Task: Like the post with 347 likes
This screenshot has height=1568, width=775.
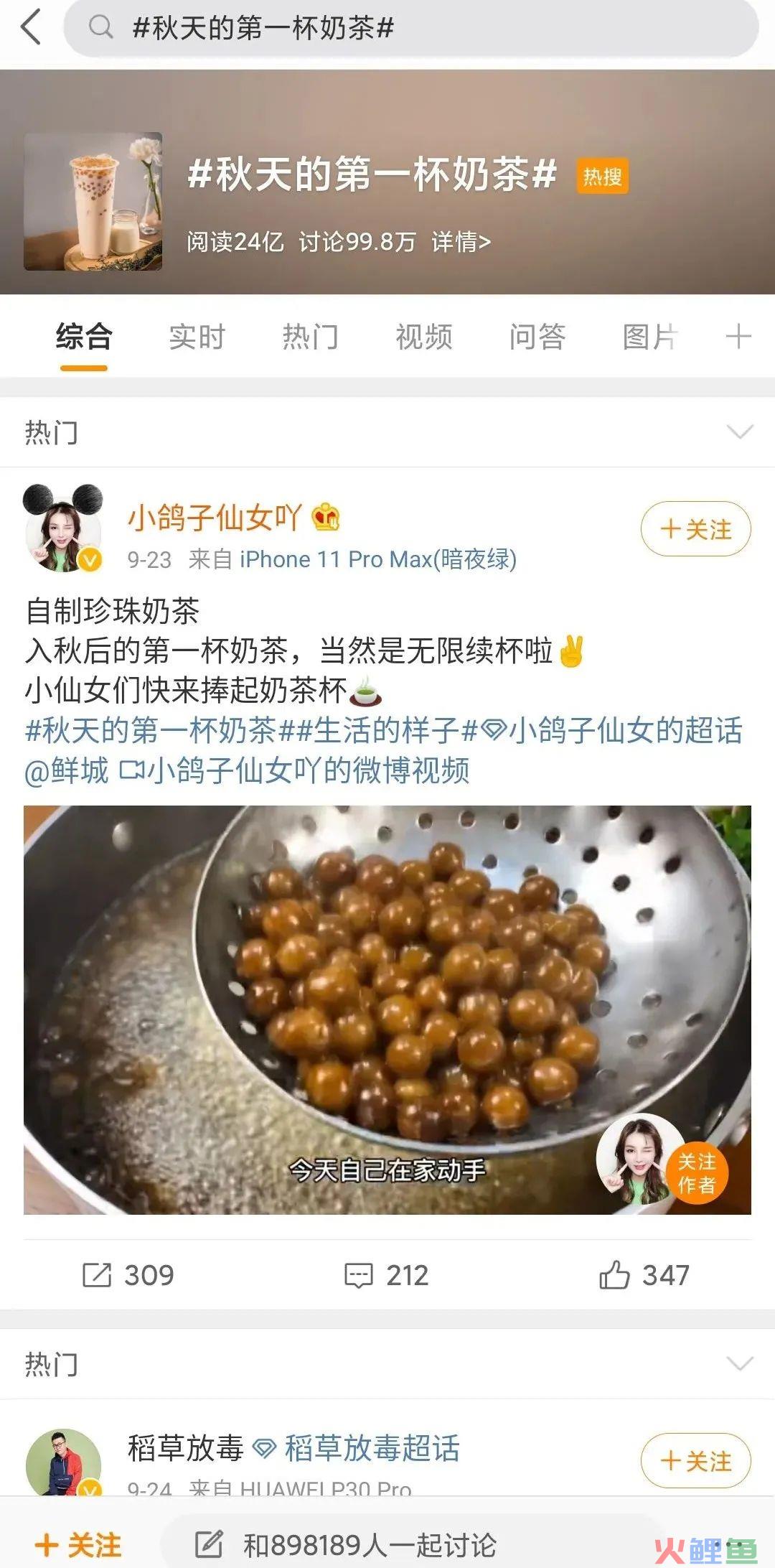Action: [644, 1275]
